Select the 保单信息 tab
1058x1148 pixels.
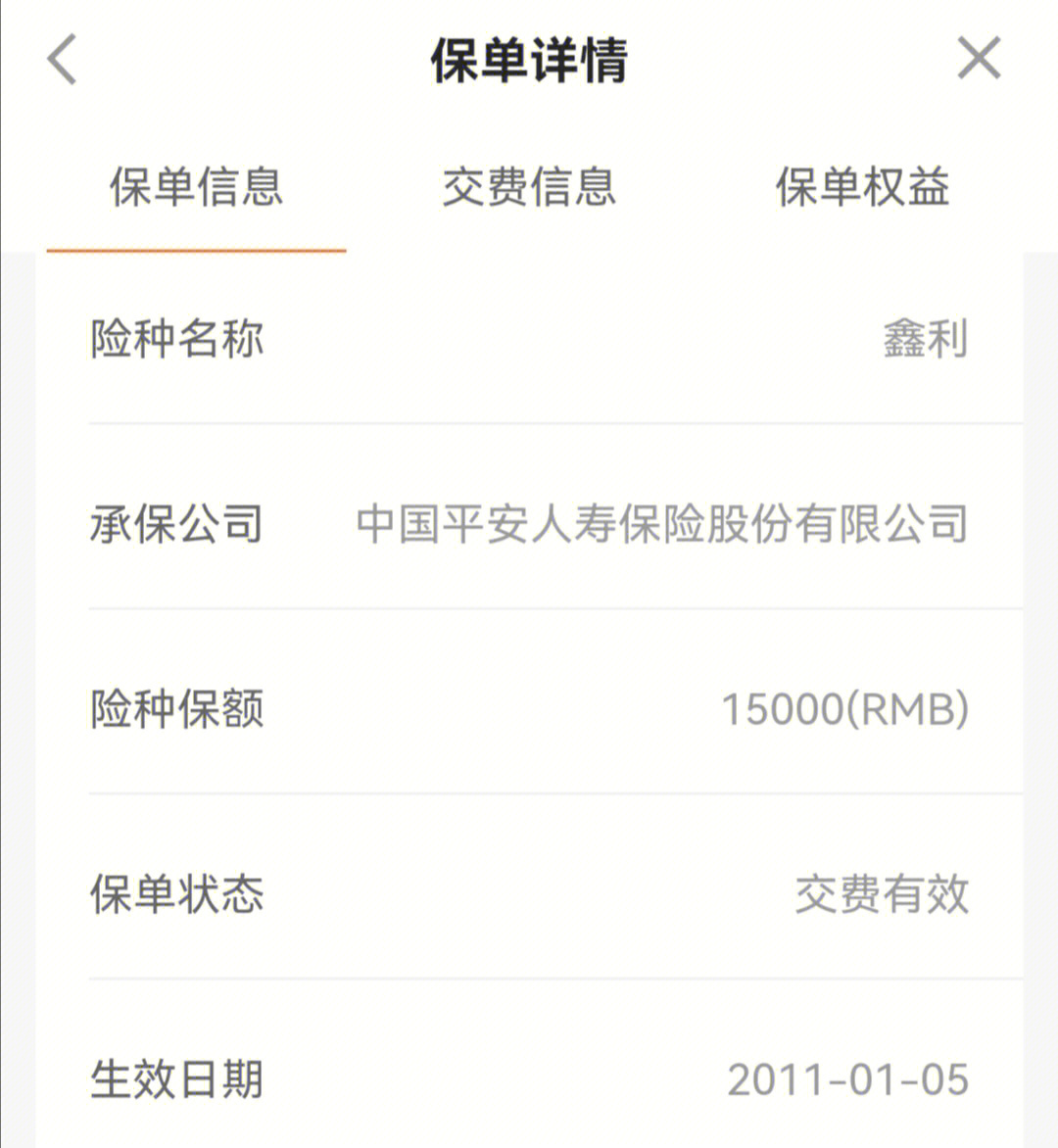(196, 187)
